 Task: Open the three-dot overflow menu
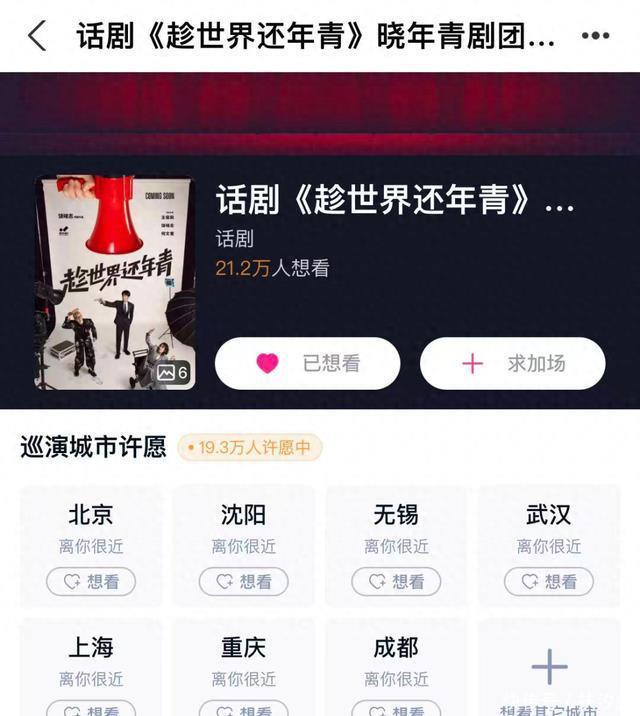click(x=595, y=36)
